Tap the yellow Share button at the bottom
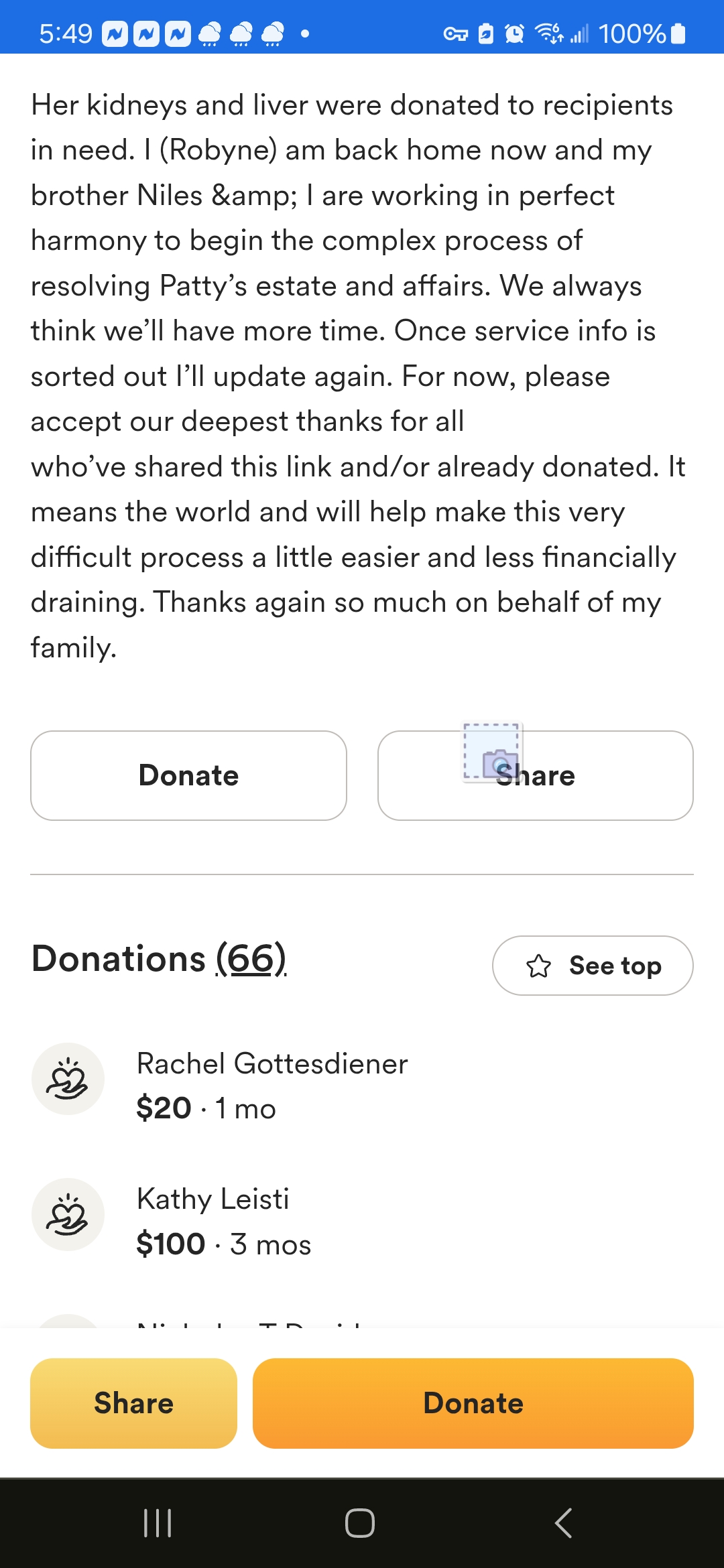724x1568 pixels. coord(133,1403)
